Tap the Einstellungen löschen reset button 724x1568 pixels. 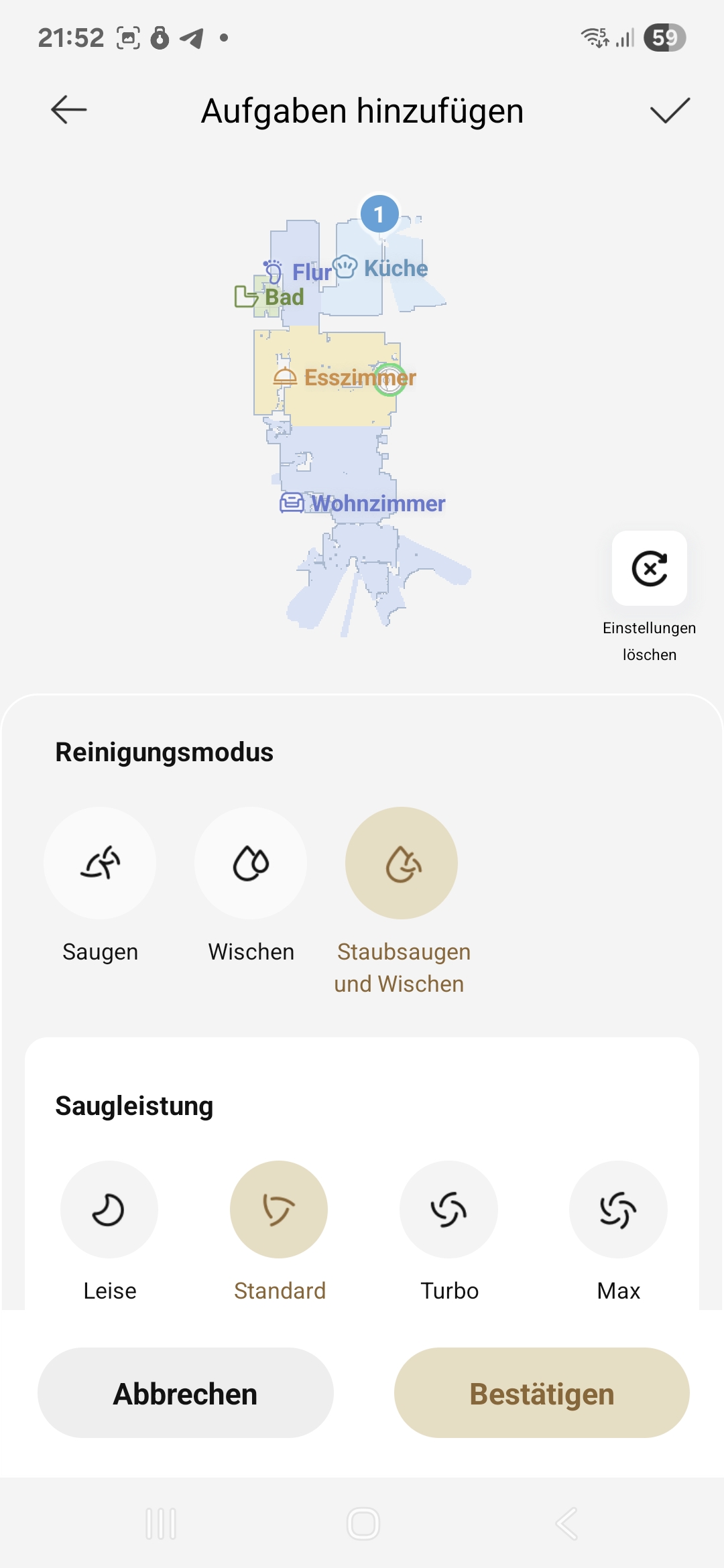(x=649, y=568)
